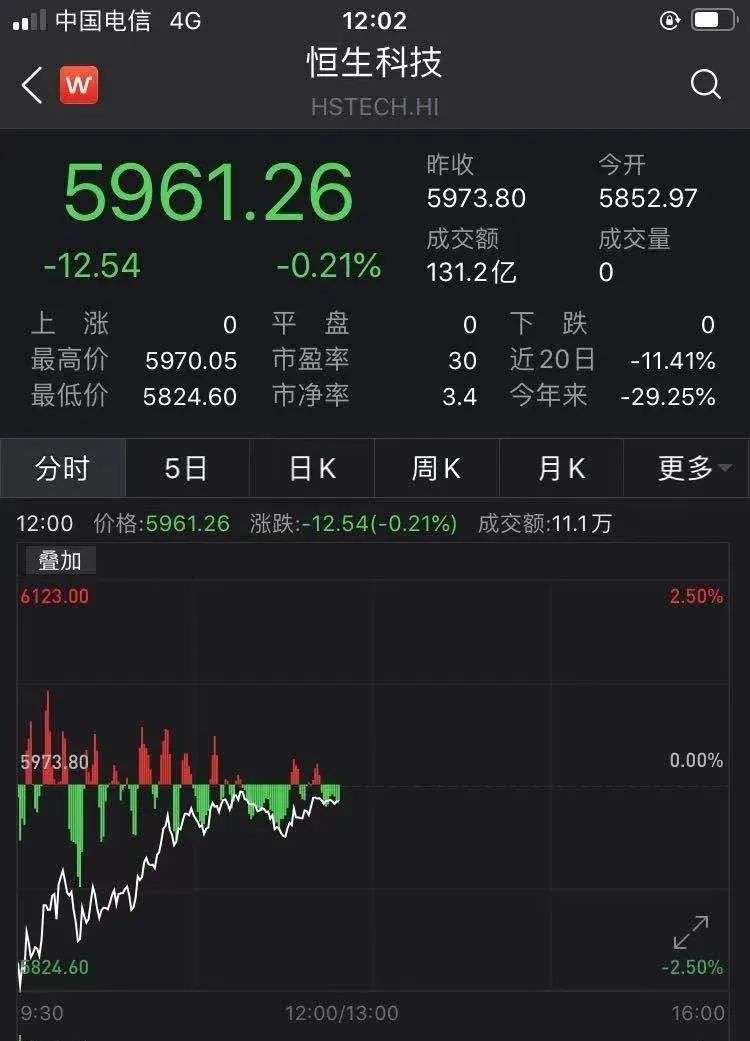Click the mute speaker icon in the status bar

pyautogui.click(x=670, y=21)
